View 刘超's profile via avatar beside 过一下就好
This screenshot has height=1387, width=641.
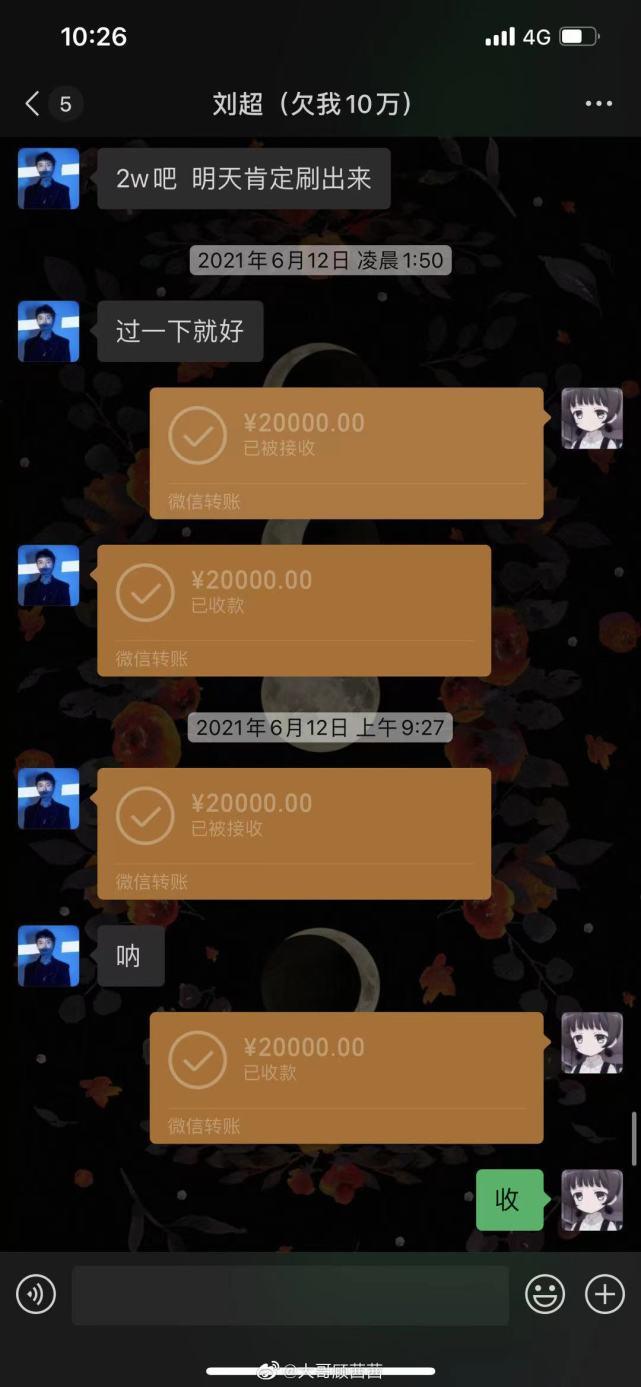(48, 331)
